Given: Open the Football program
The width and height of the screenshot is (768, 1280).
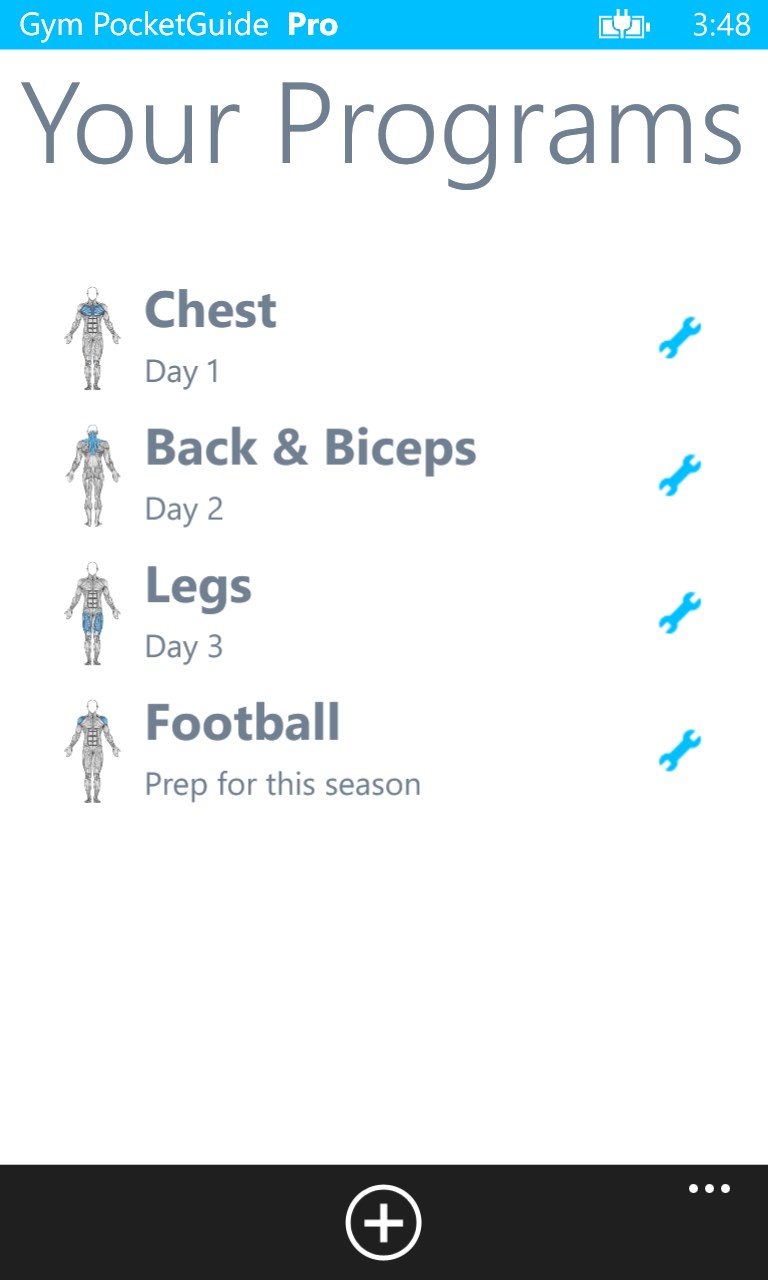Looking at the screenshot, I should pos(242,722).
